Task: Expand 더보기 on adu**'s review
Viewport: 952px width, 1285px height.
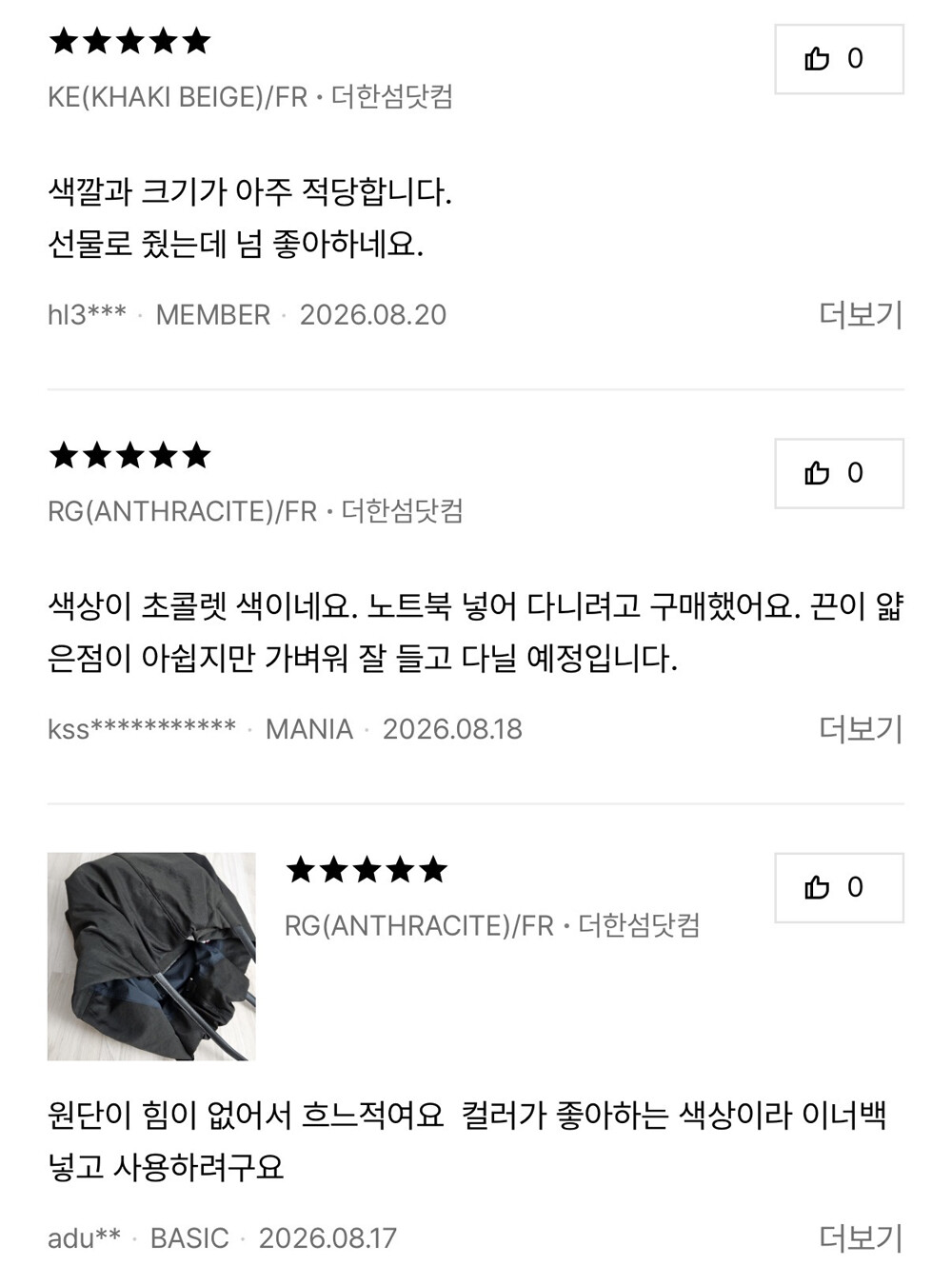Action: click(x=861, y=1237)
